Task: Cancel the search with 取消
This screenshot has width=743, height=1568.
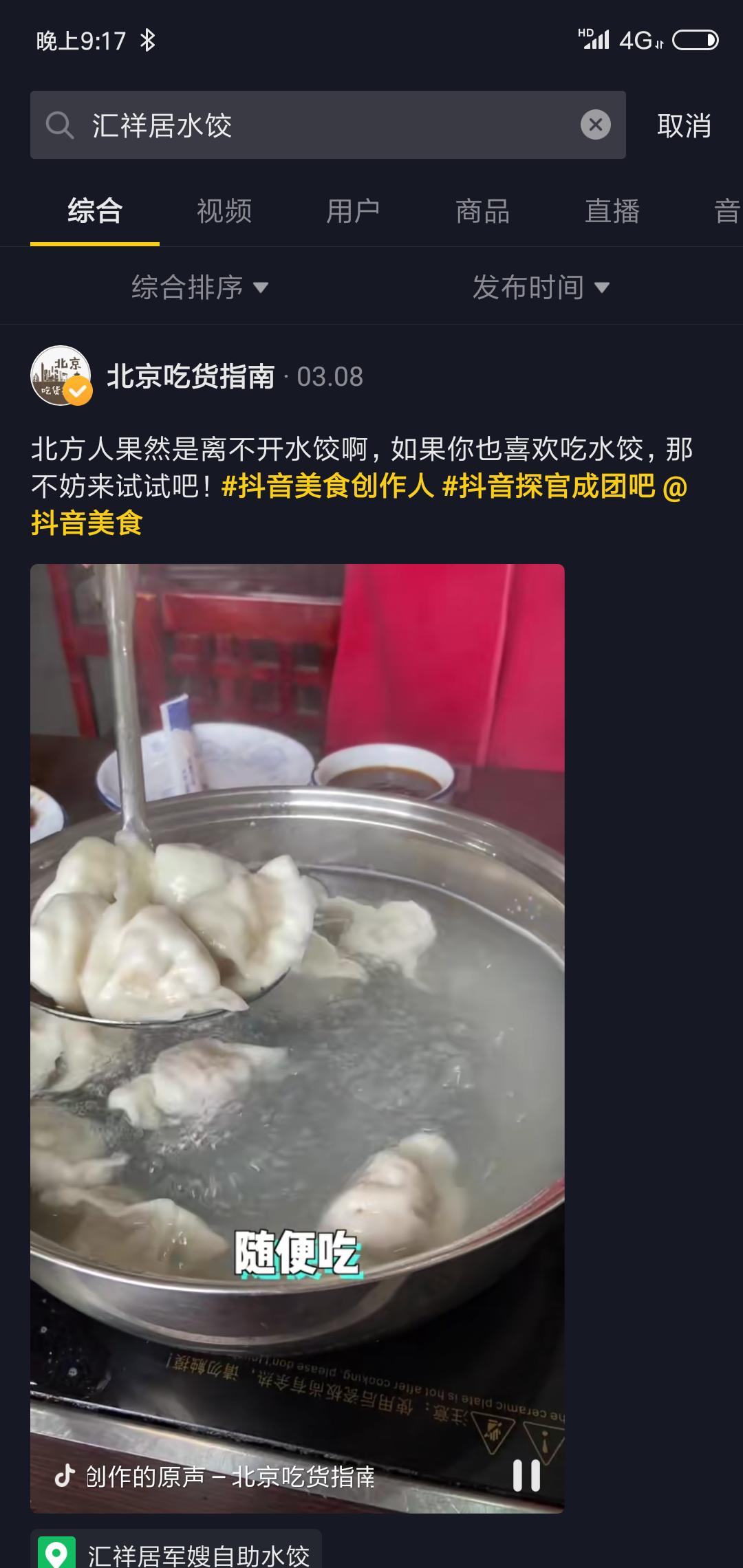Action: click(684, 126)
